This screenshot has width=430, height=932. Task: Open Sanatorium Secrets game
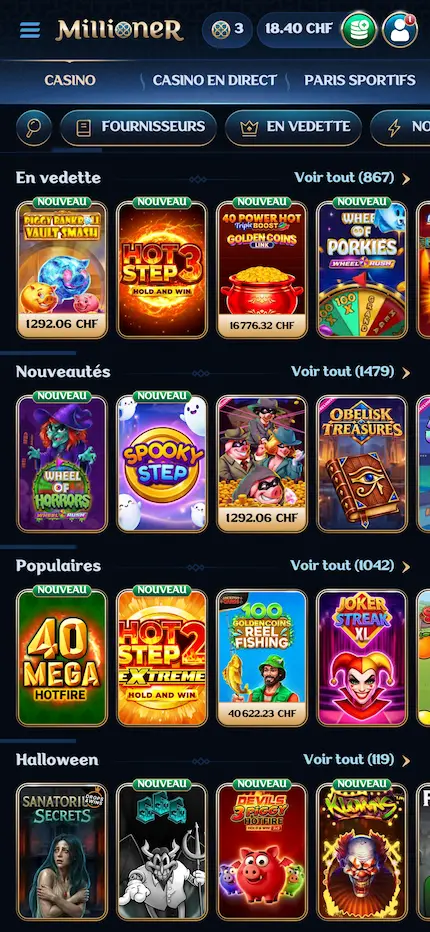(x=62, y=851)
